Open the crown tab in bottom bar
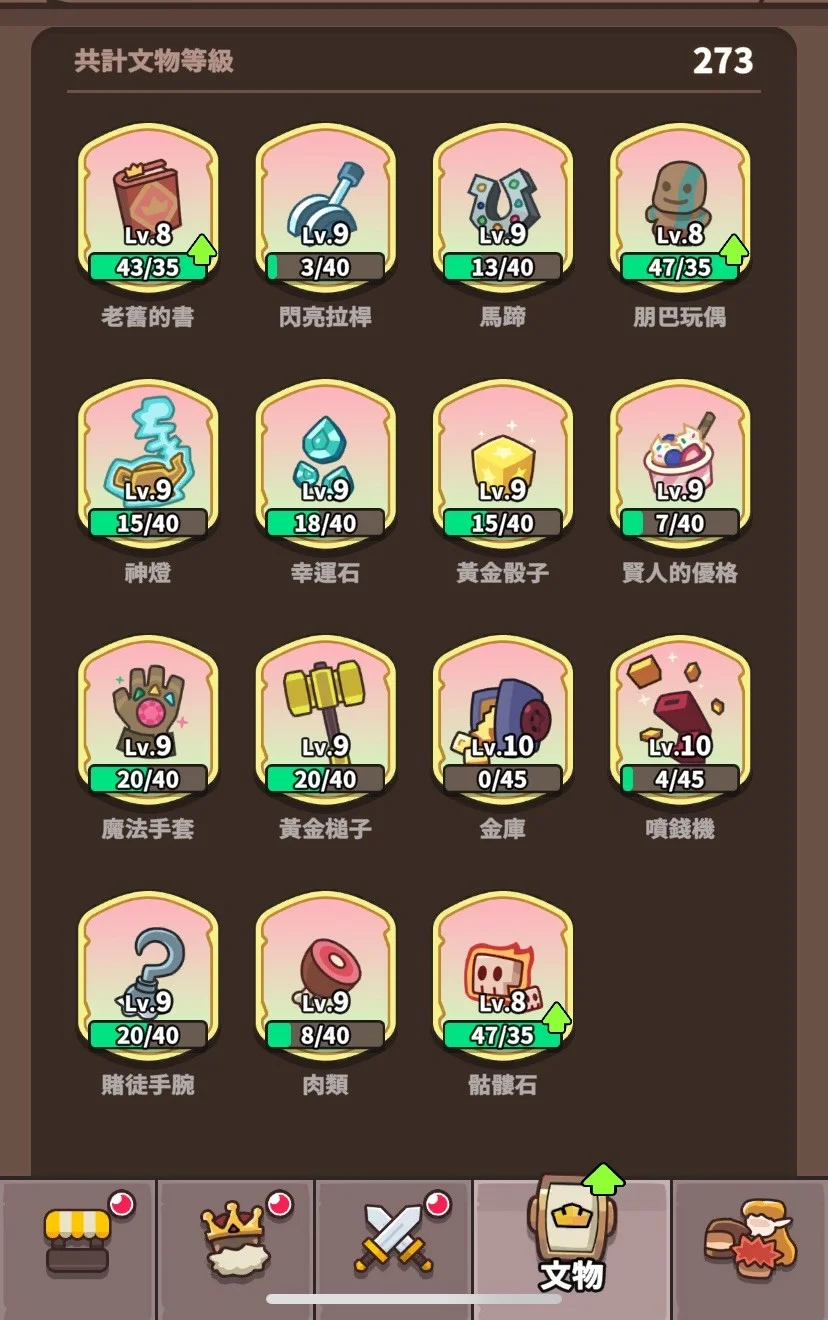This screenshot has height=1320, width=828. 236,1240
